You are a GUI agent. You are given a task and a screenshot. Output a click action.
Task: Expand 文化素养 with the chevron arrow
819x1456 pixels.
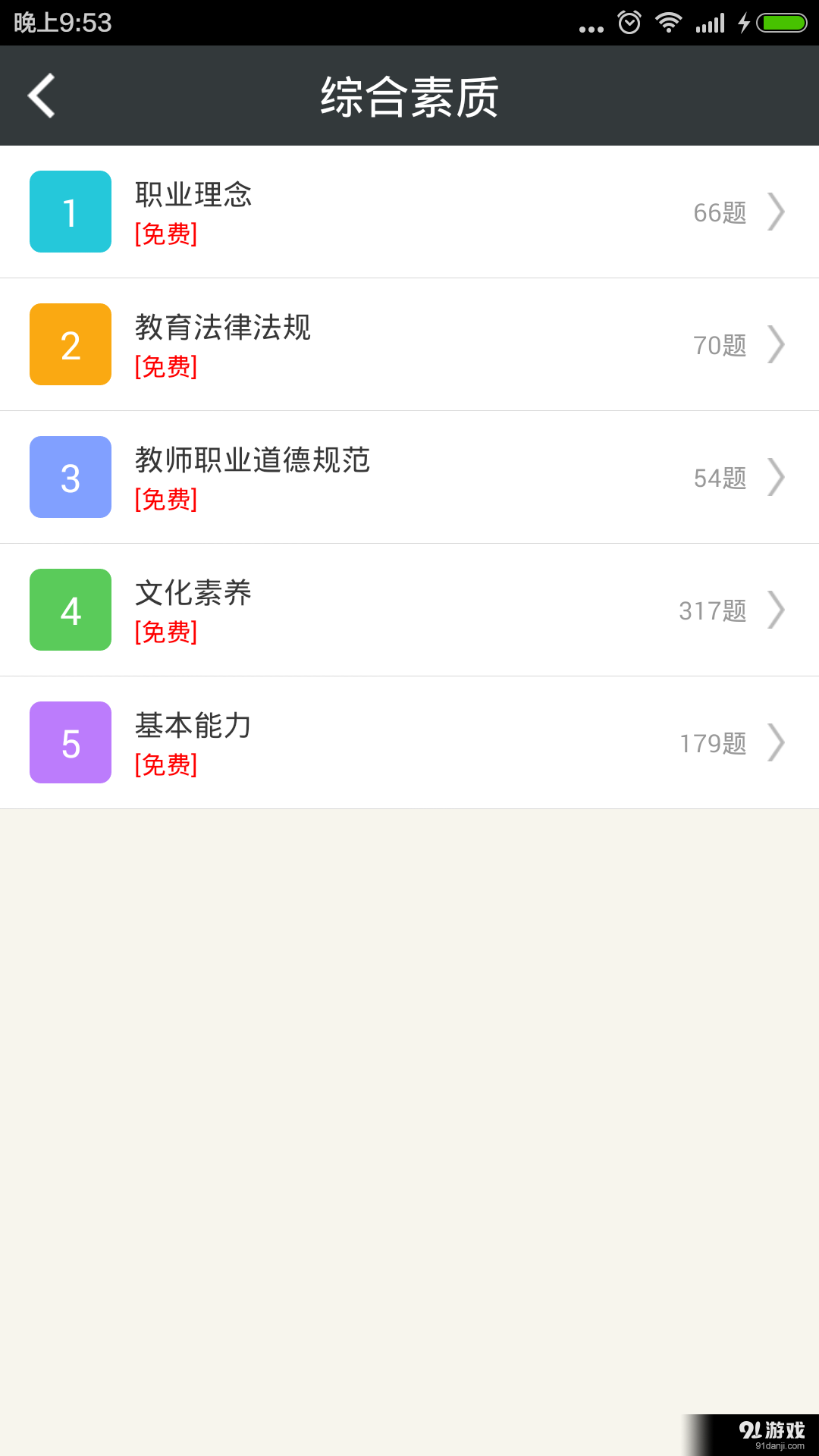(777, 610)
